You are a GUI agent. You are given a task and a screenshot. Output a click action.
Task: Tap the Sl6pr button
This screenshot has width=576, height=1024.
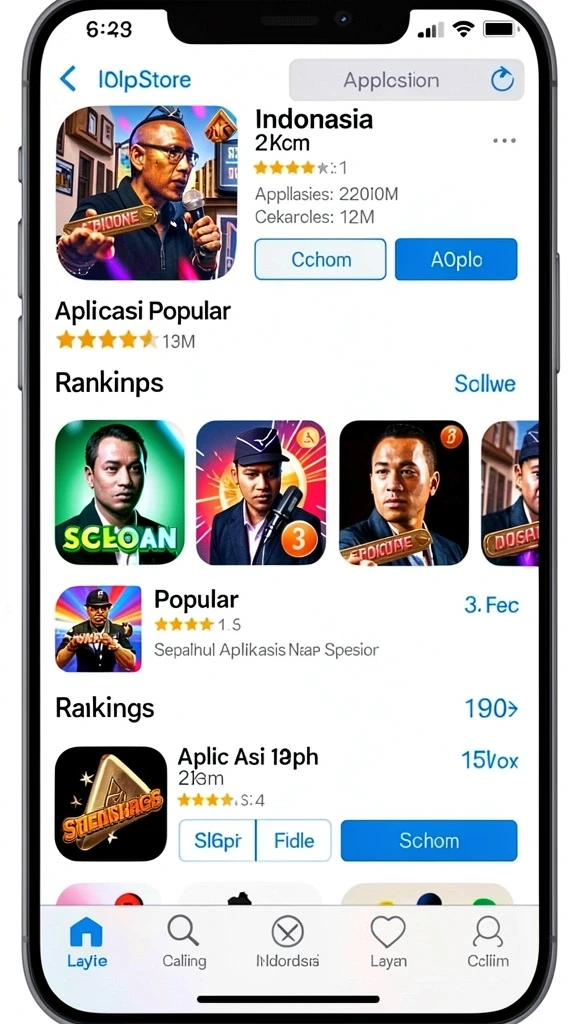pyautogui.click(x=217, y=840)
